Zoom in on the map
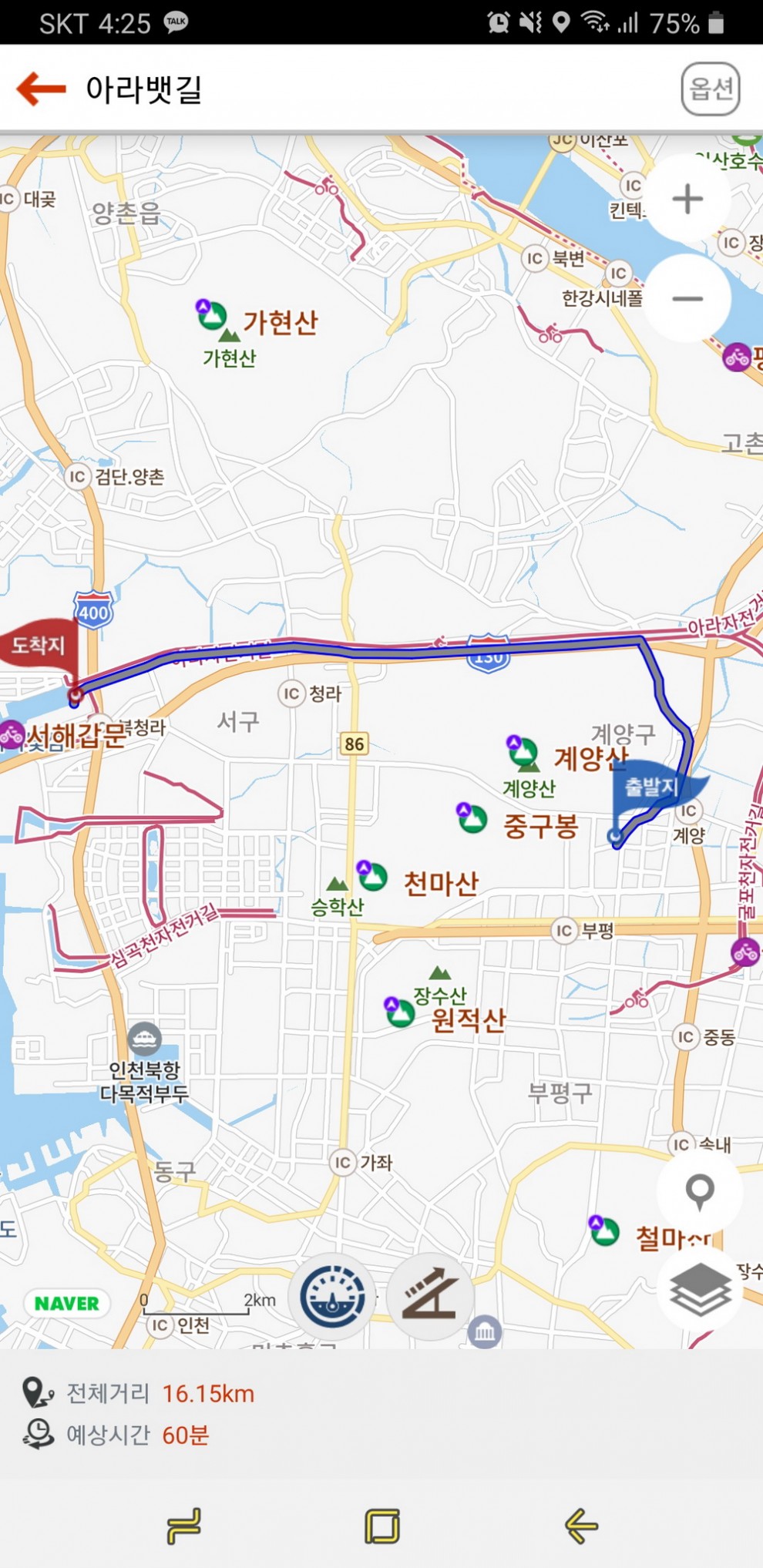Viewport: 763px width, 1568px height. point(687,199)
